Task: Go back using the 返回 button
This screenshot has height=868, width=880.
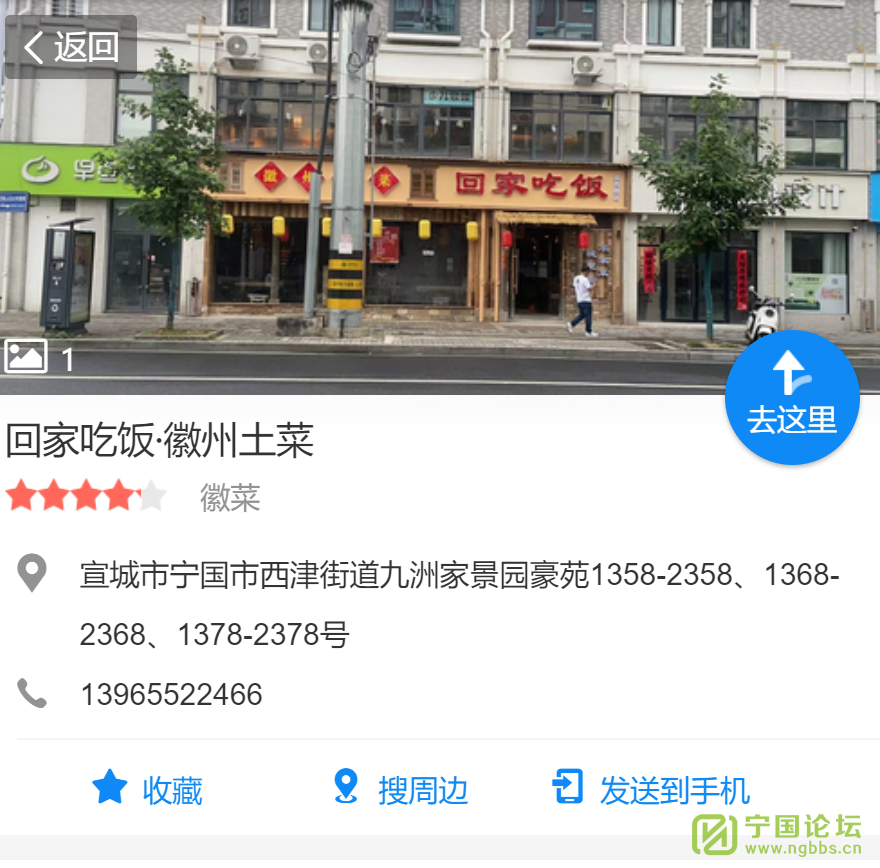Action: click(x=71, y=47)
